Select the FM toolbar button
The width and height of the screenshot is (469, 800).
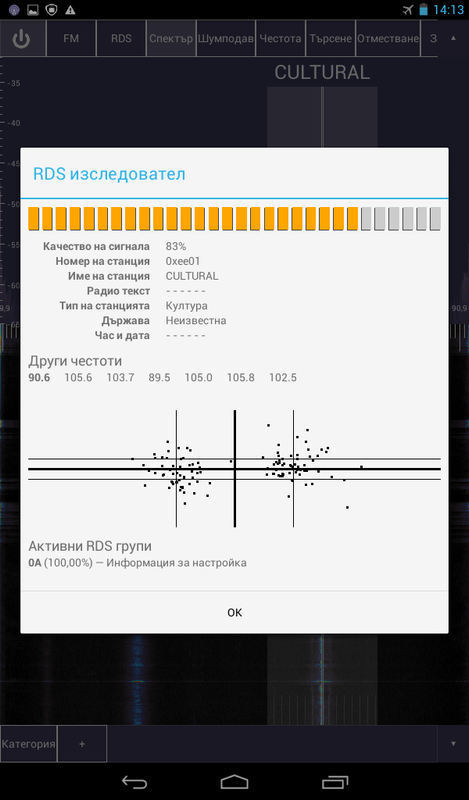(71, 38)
